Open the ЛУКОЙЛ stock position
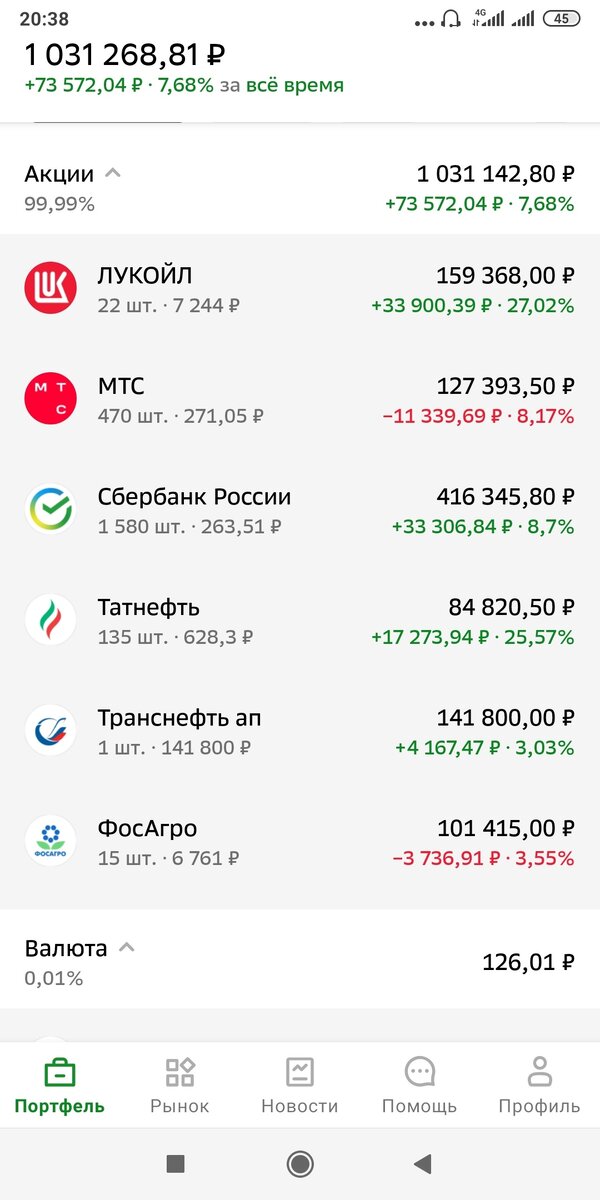The image size is (600, 1200). [x=300, y=289]
